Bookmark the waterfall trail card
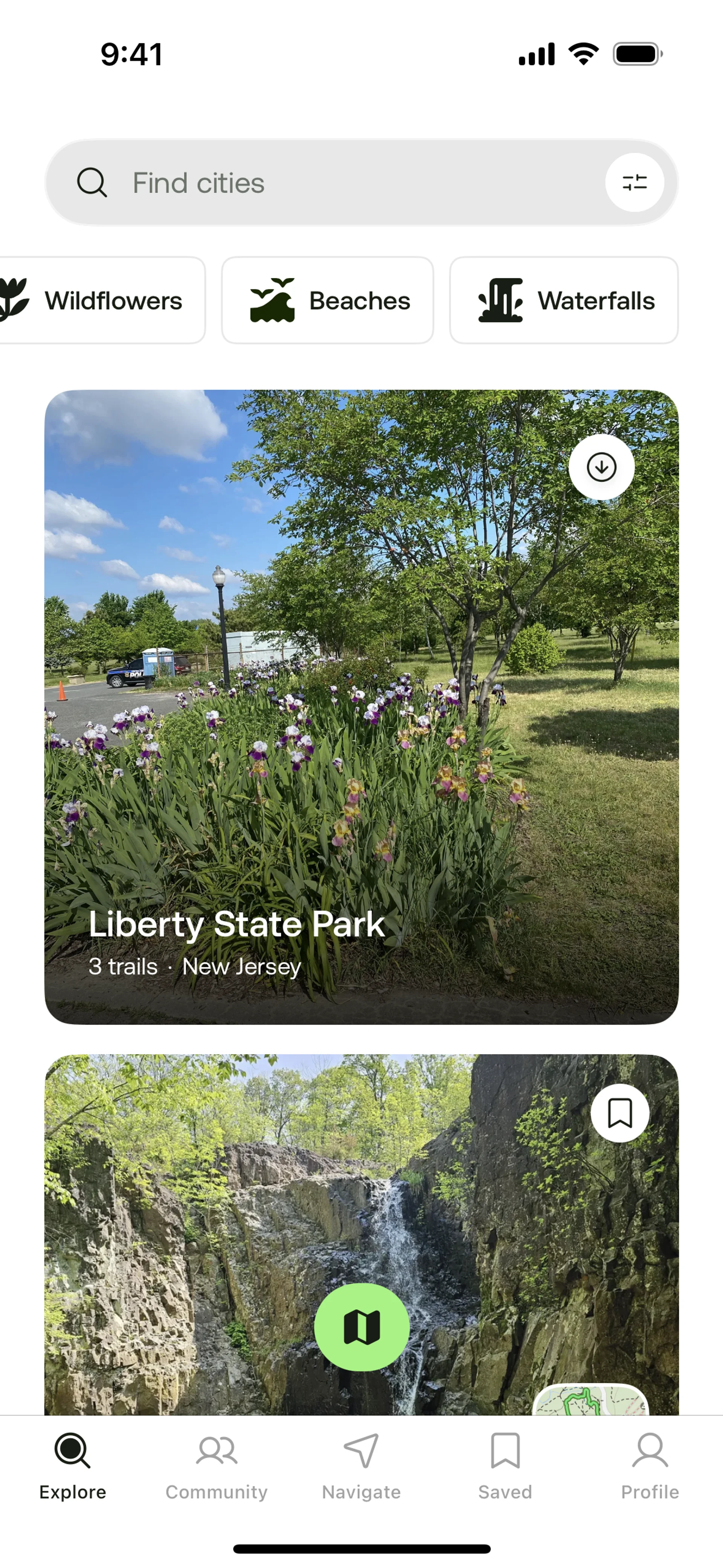 (619, 1113)
